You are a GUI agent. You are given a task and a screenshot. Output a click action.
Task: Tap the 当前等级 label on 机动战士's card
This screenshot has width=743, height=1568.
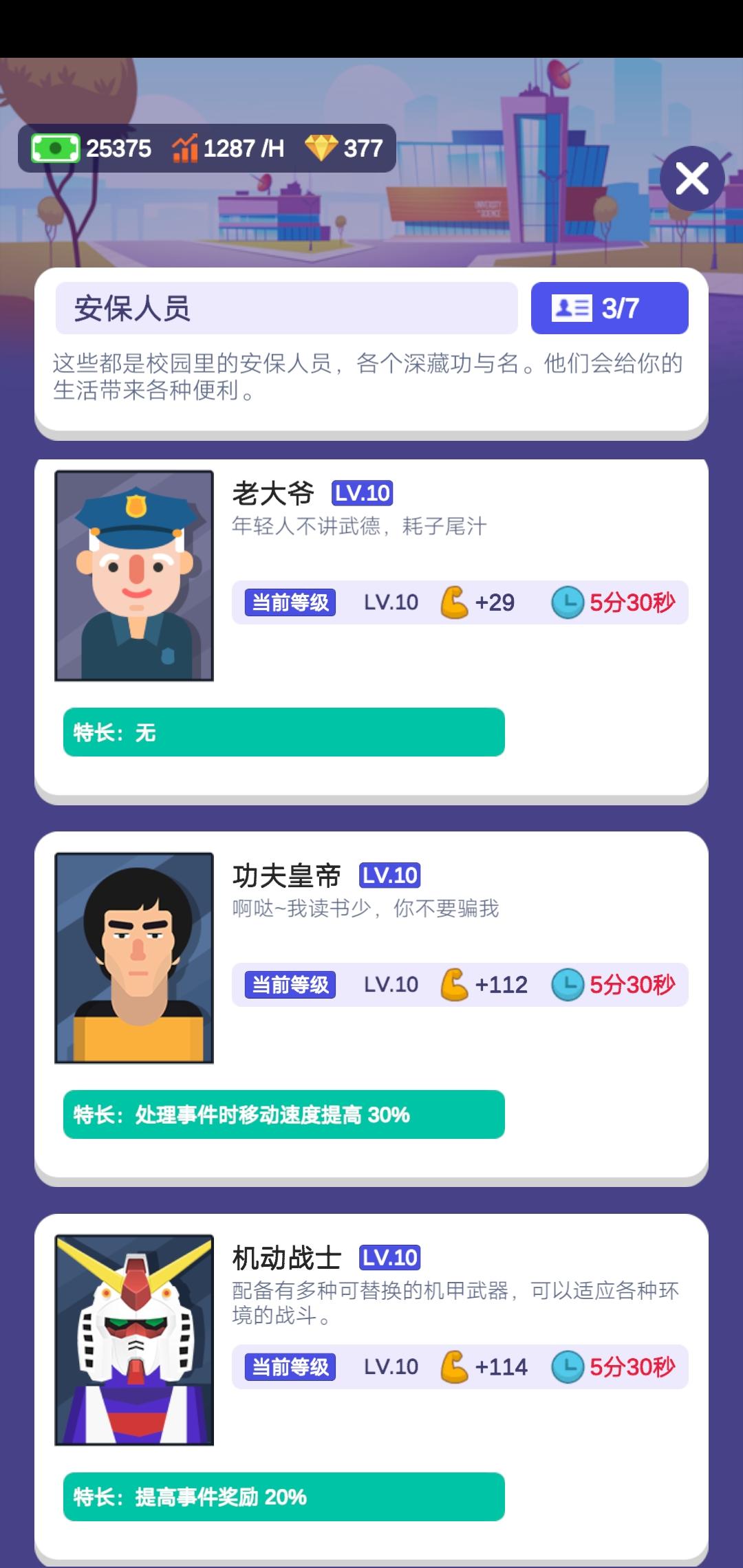point(290,1367)
